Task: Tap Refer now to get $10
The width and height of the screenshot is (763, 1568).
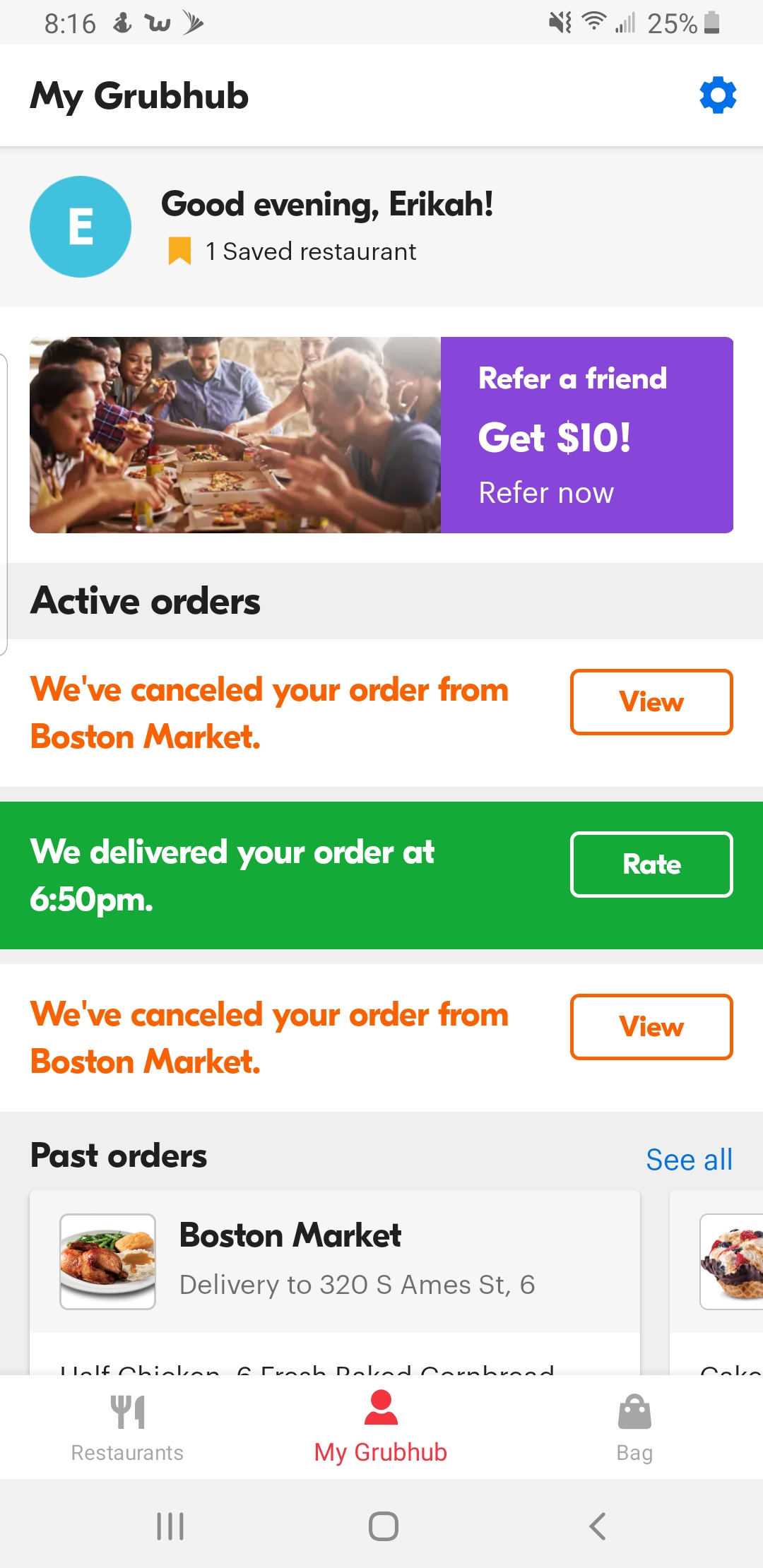Action: pyautogui.click(x=546, y=492)
